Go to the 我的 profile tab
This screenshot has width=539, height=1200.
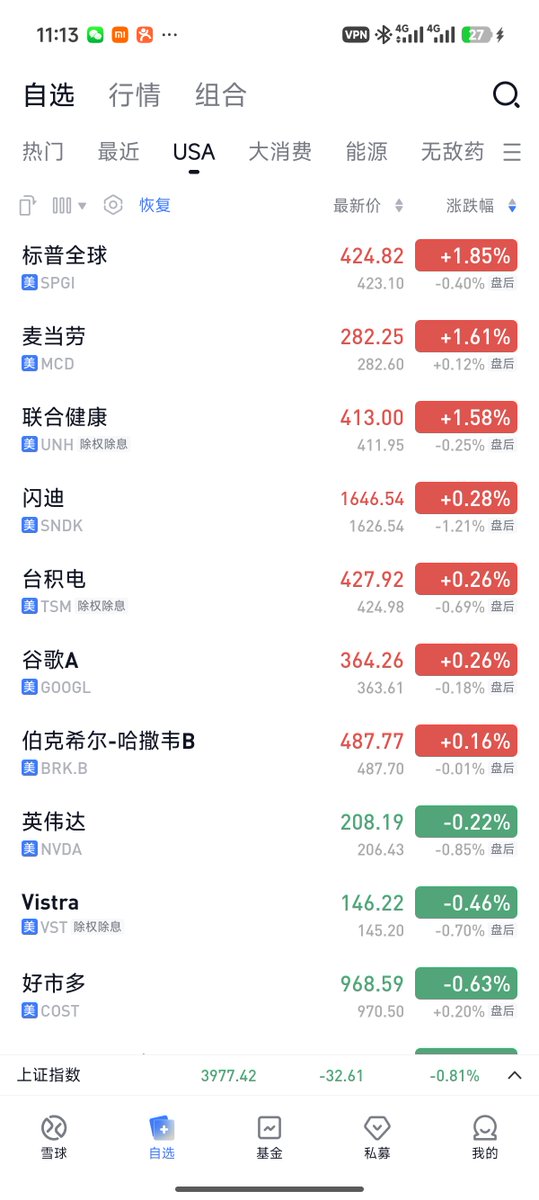click(x=485, y=1138)
